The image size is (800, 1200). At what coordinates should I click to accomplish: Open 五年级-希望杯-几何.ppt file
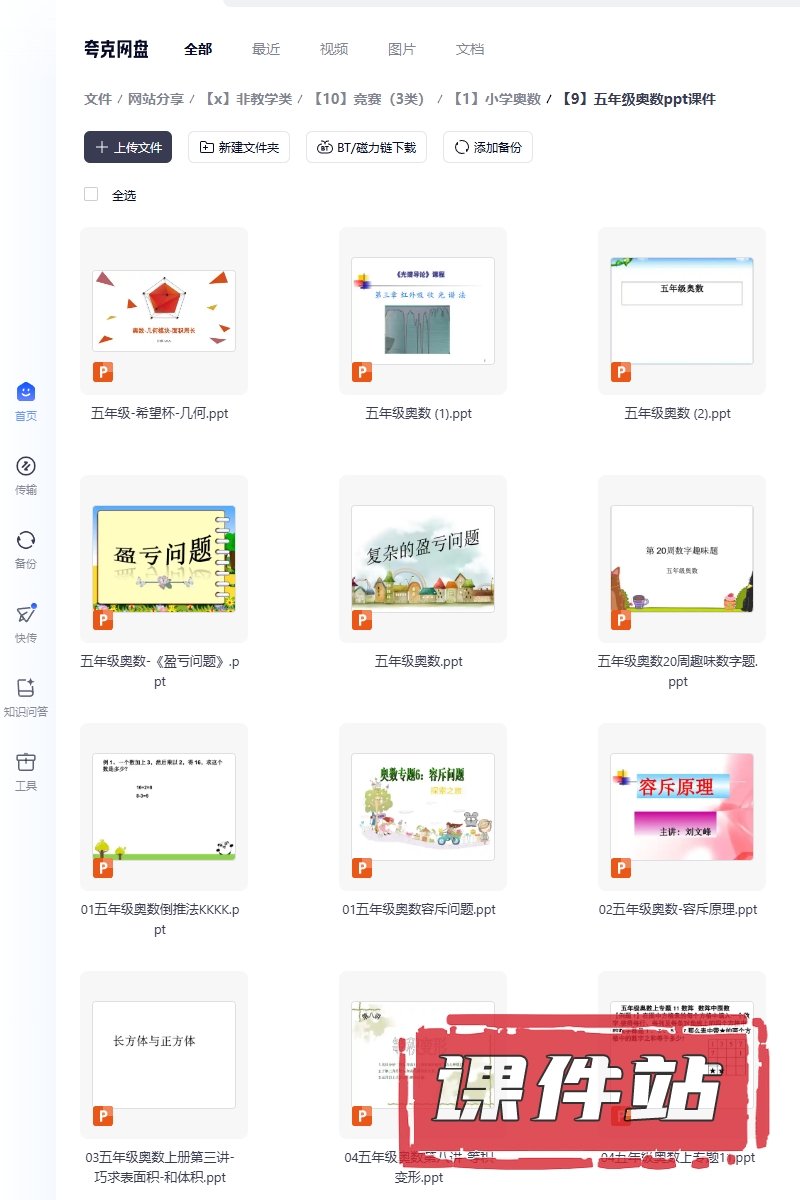(164, 310)
